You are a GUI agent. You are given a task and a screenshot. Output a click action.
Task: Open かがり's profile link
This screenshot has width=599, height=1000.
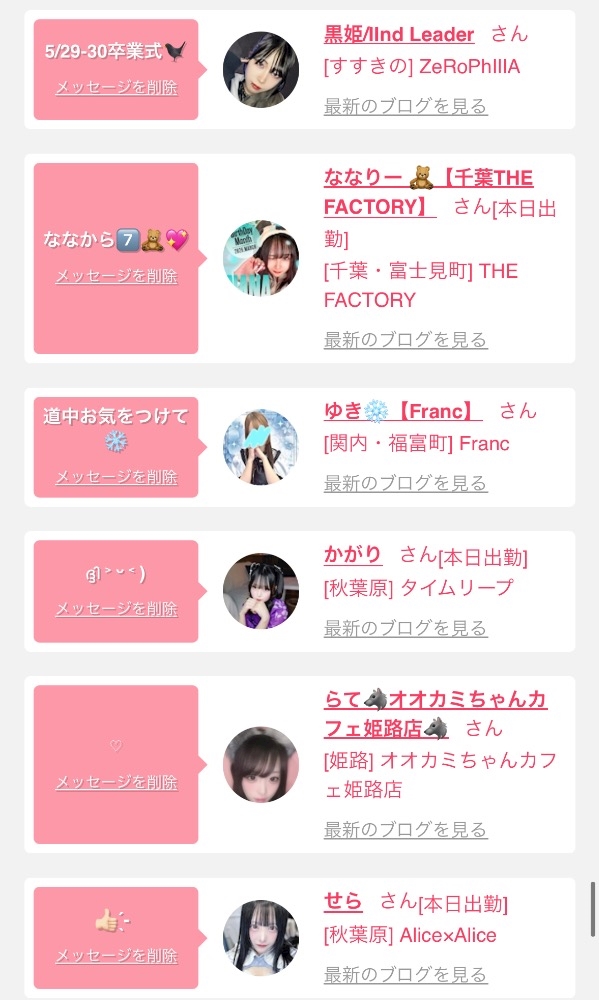click(353, 554)
